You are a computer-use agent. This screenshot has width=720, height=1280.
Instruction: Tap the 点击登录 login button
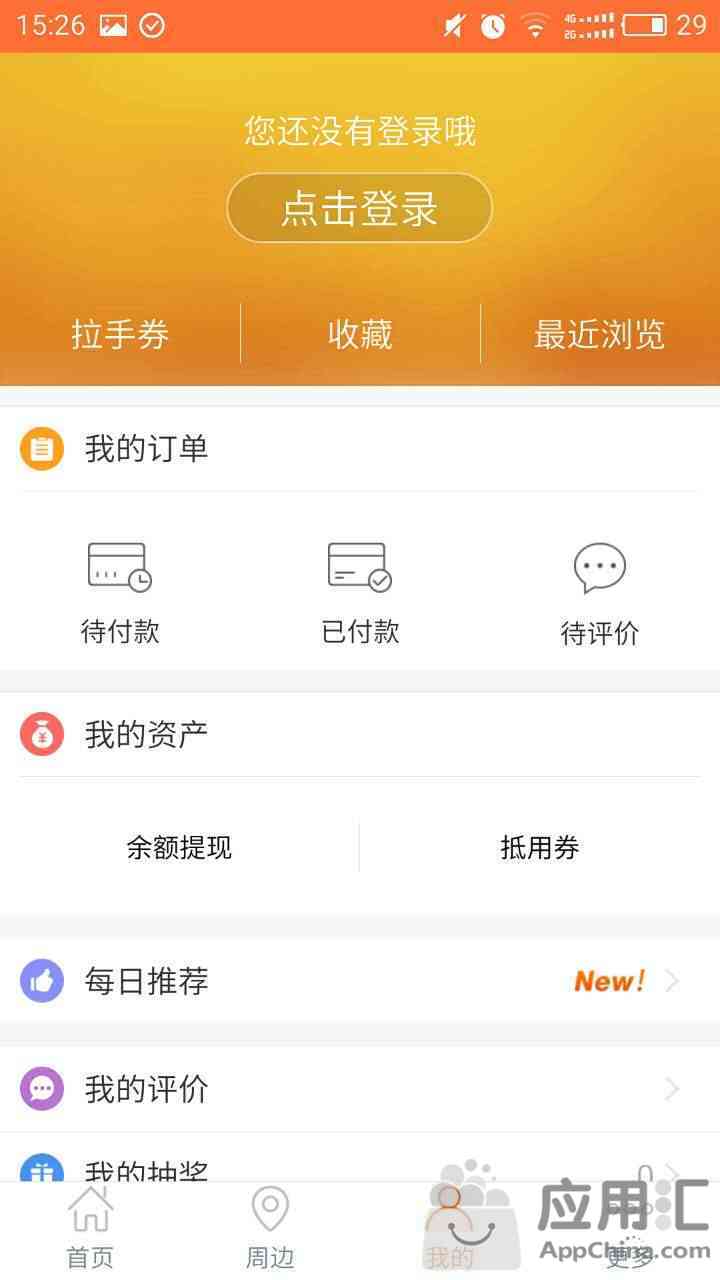tap(359, 208)
